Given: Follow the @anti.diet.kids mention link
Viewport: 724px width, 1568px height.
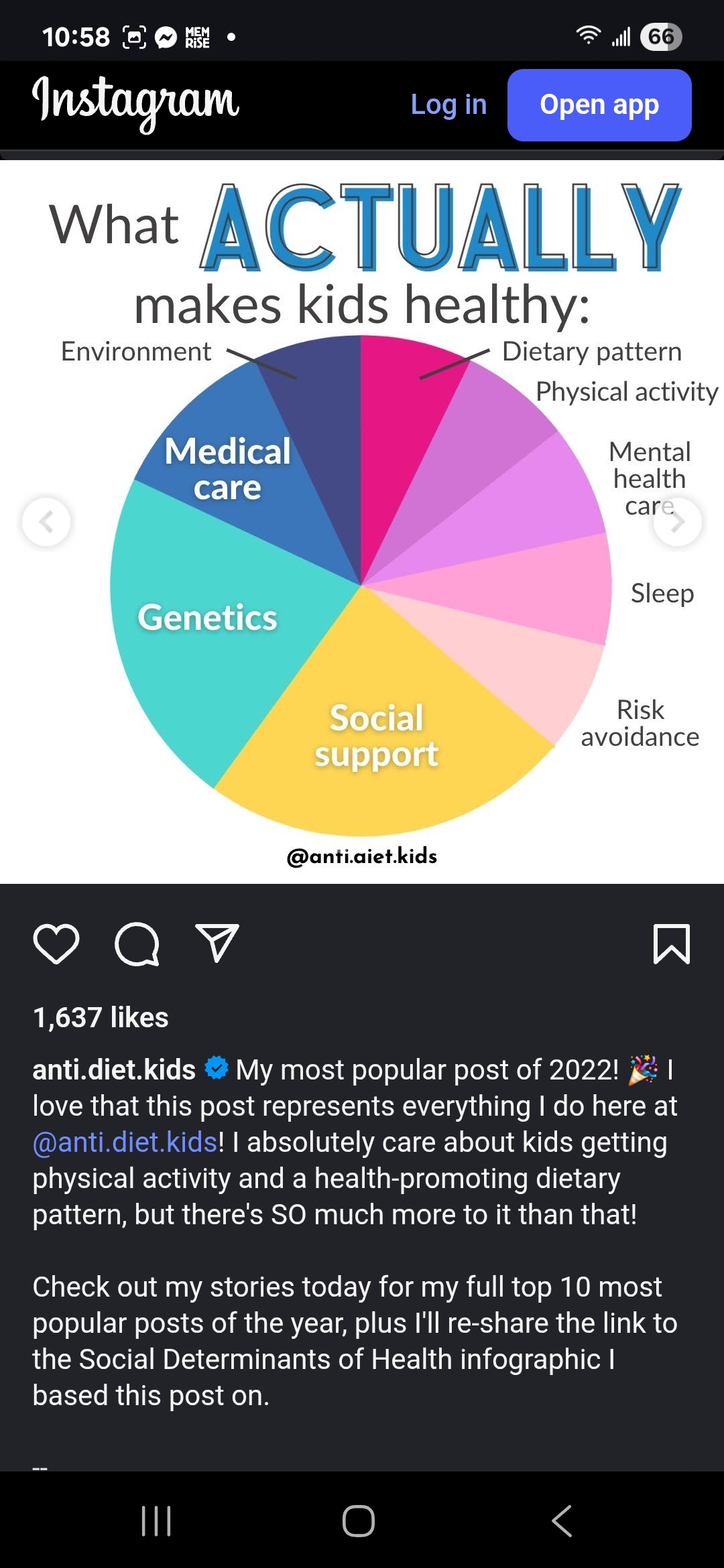Looking at the screenshot, I should 125,1142.
